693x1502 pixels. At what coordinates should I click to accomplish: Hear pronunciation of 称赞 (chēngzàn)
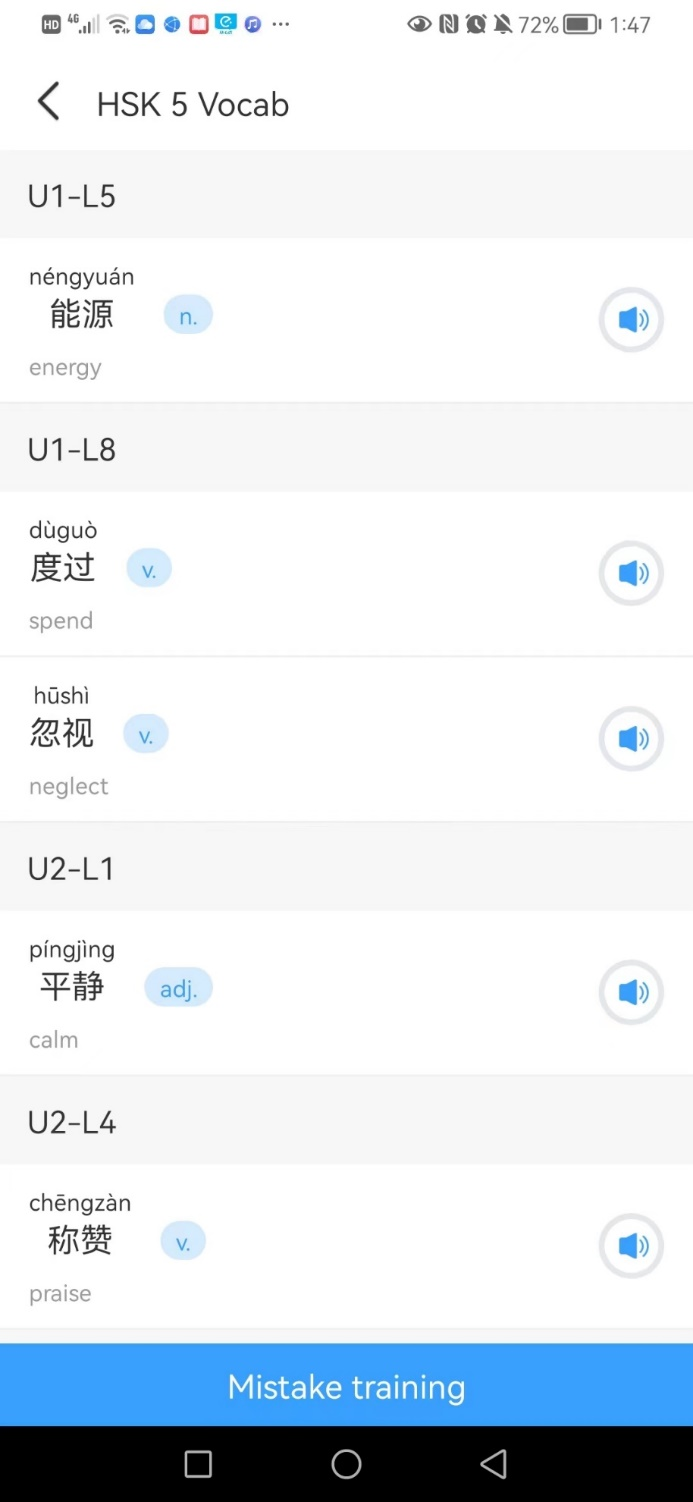point(631,1246)
